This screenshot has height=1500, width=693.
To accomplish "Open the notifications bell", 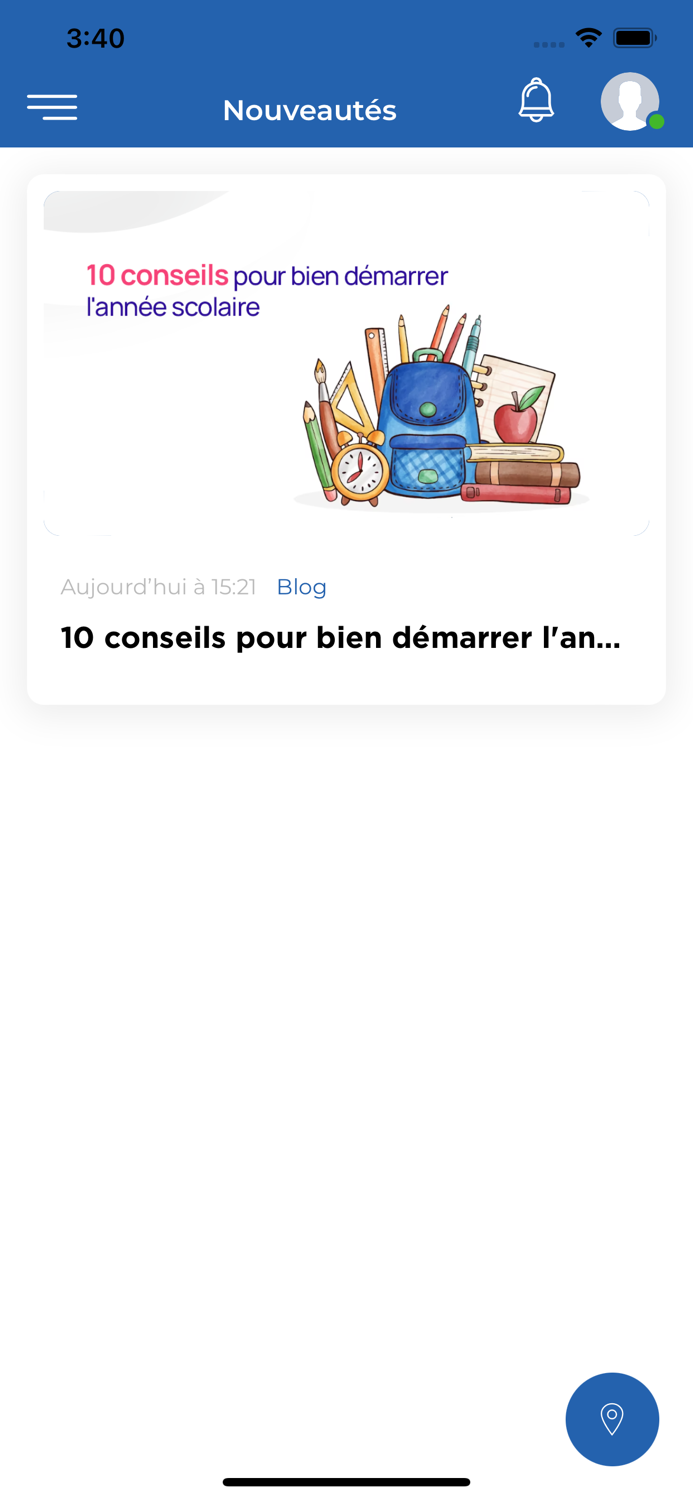I will point(536,101).
